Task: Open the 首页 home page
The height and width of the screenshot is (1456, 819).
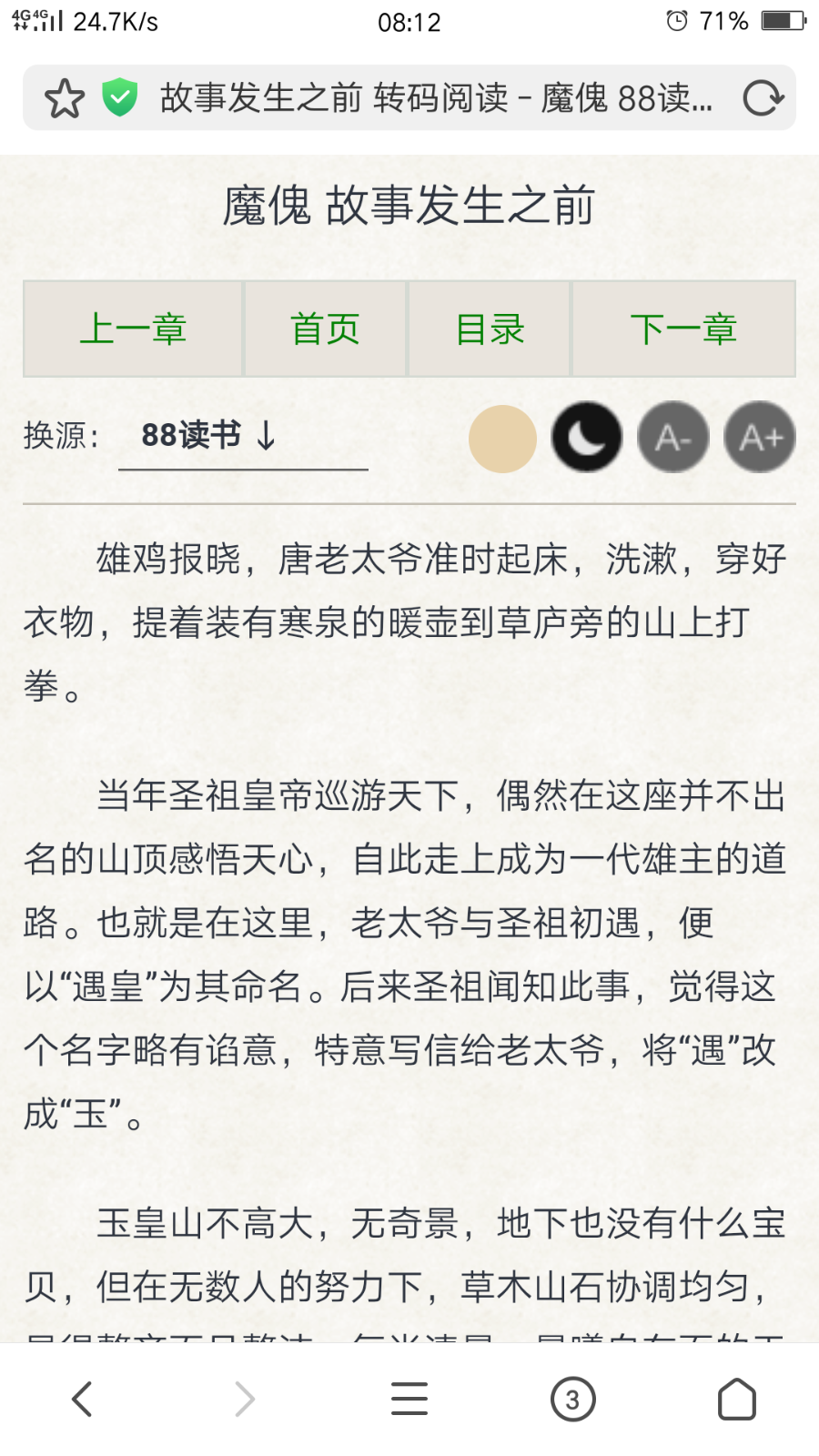Action: pos(325,329)
